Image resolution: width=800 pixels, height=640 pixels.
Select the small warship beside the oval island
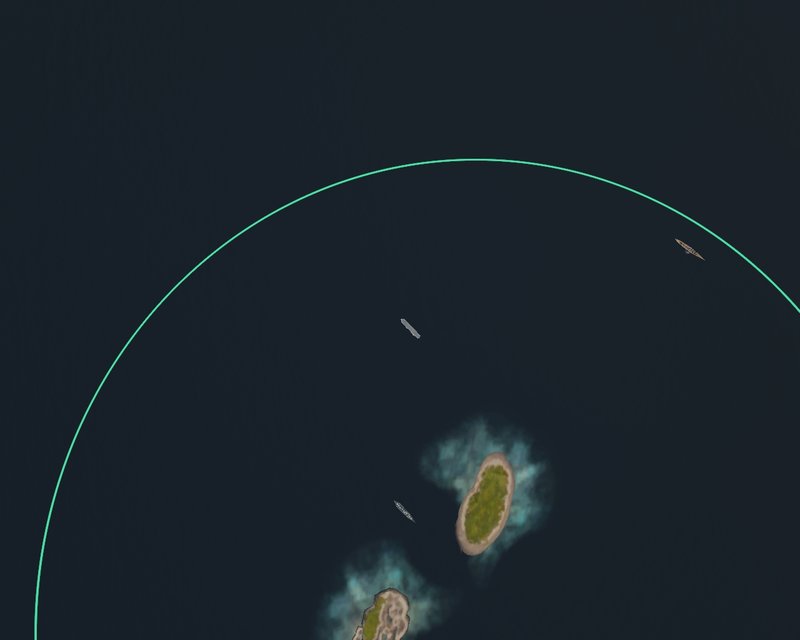404,511
